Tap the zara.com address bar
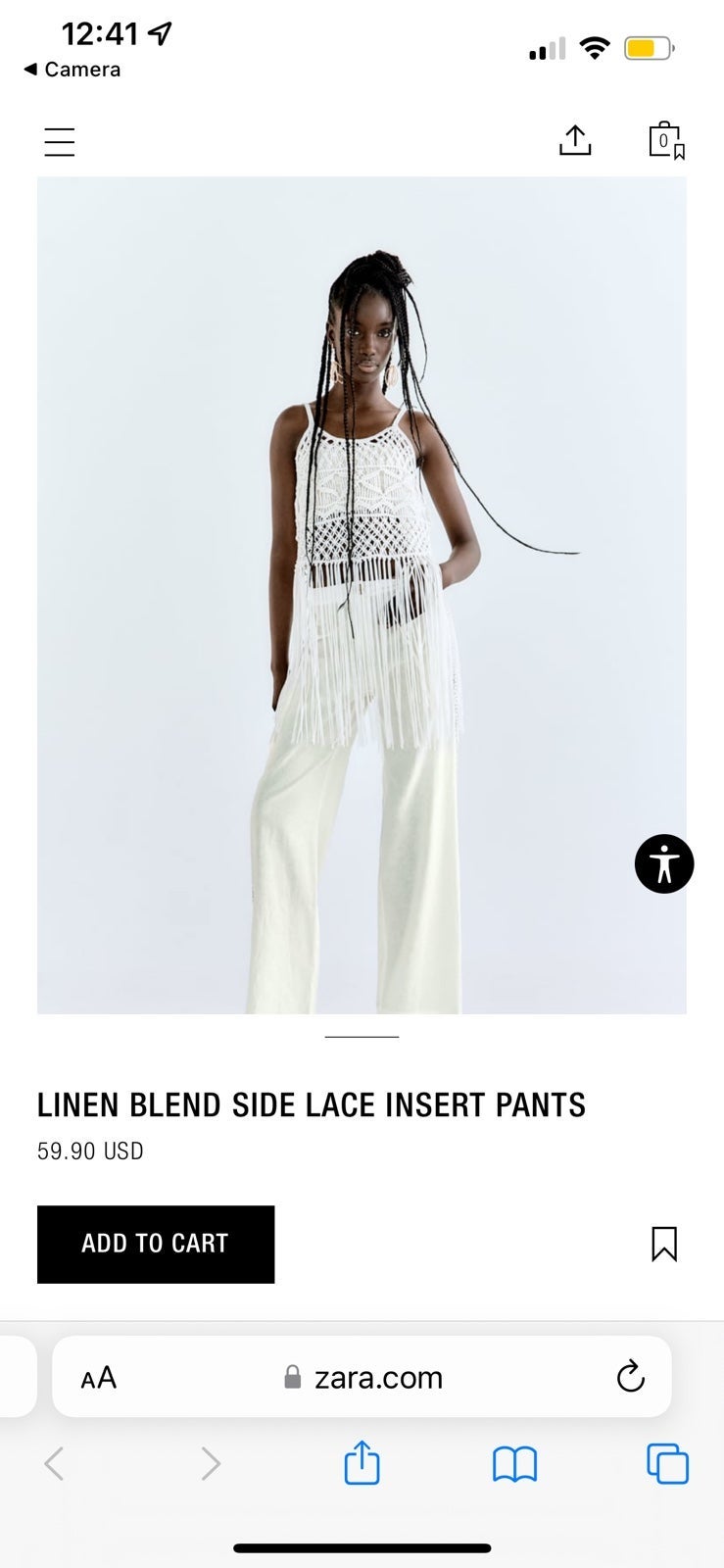Image resolution: width=724 pixels, height=1568 pixels. 362,1377
